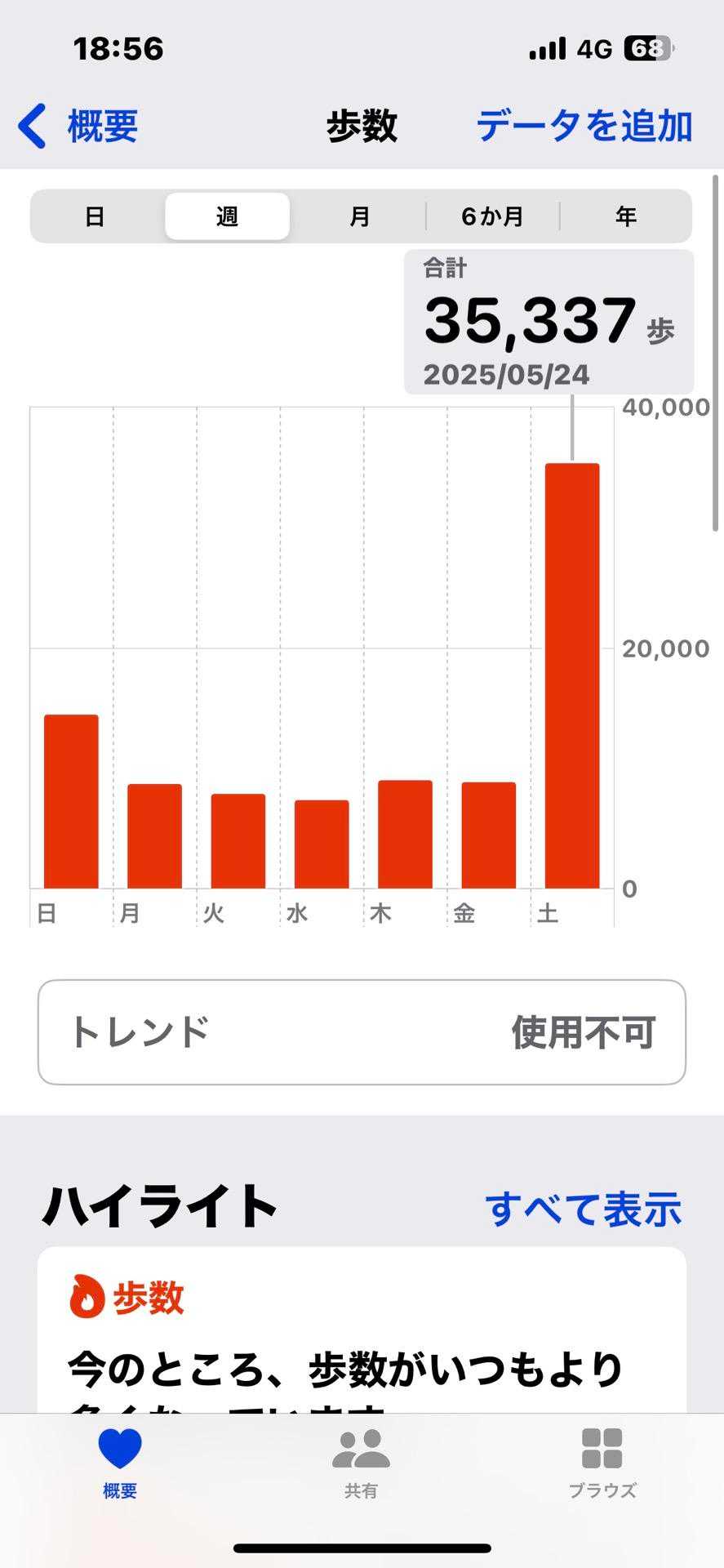Screen dimensions: 724x1568
Task: Switch to the 年 view
Action: click(625, 216)
